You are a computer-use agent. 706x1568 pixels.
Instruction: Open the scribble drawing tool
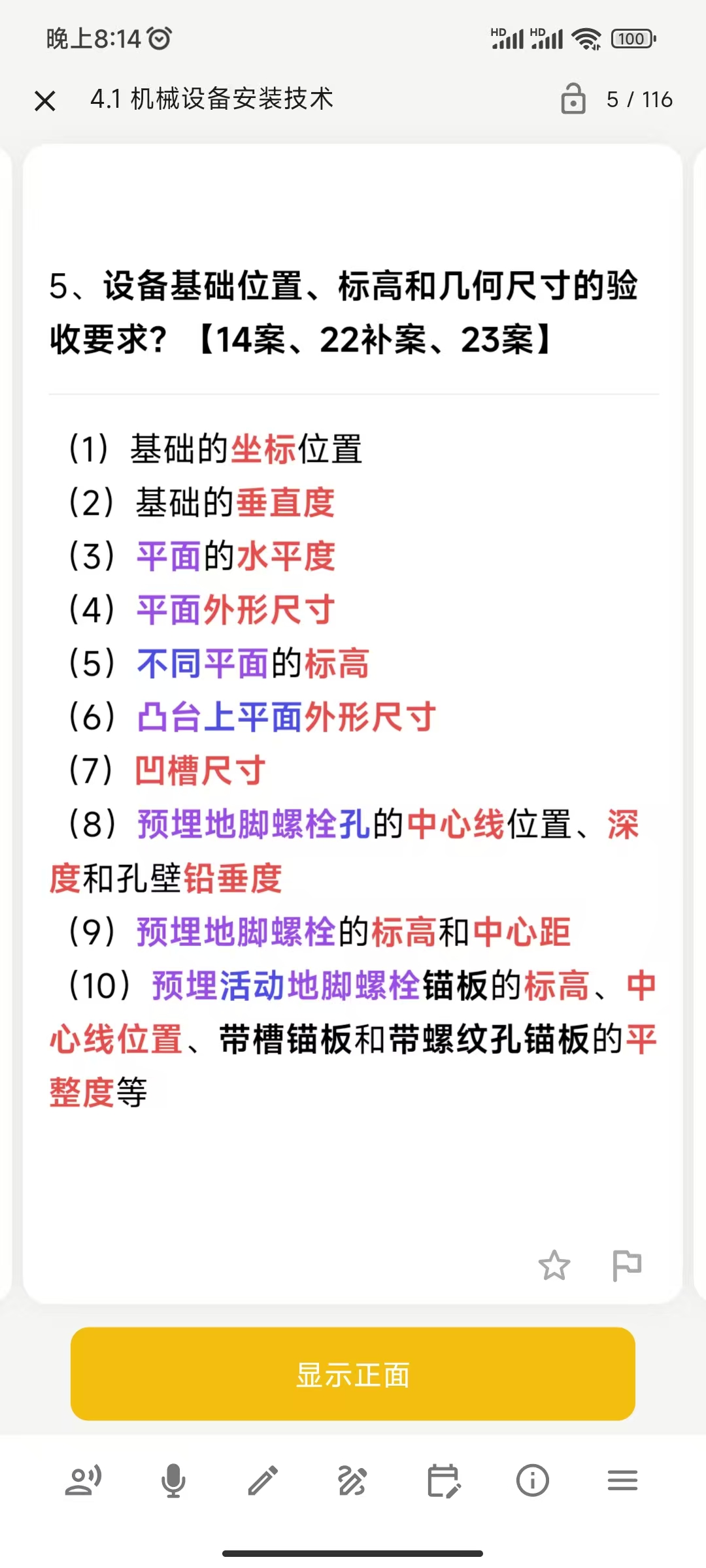tap(353, 1480)
